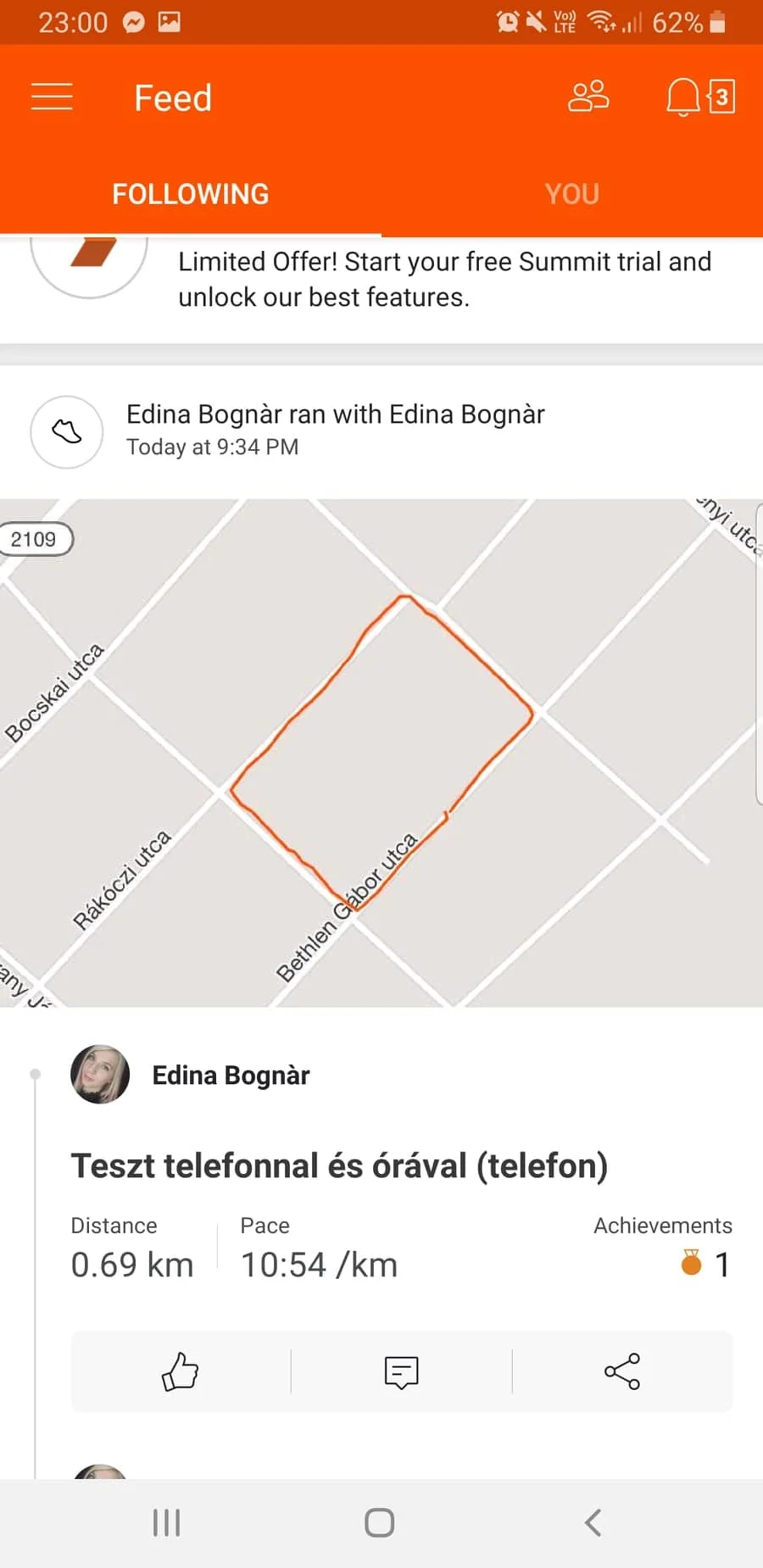Open the find friends icon

588,97
